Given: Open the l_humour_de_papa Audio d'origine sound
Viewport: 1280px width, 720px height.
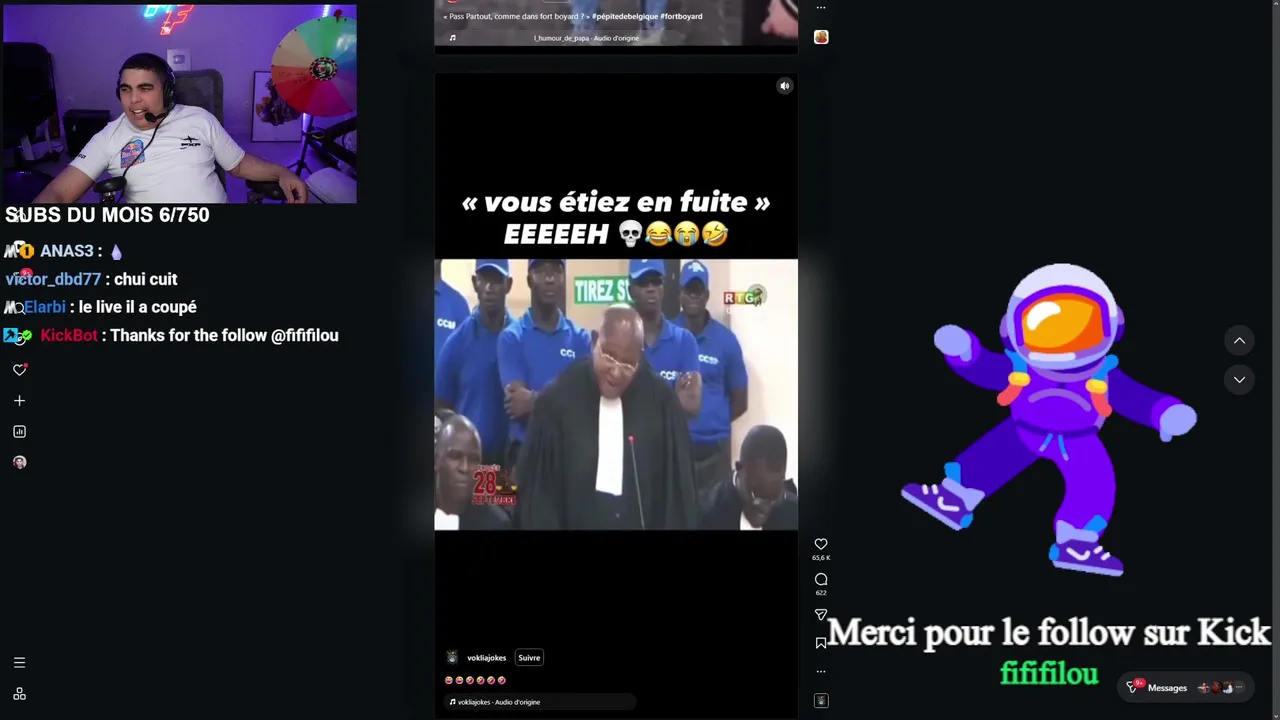Looking at the screenshot, I should pyautogui.click(x=586, y=38).
